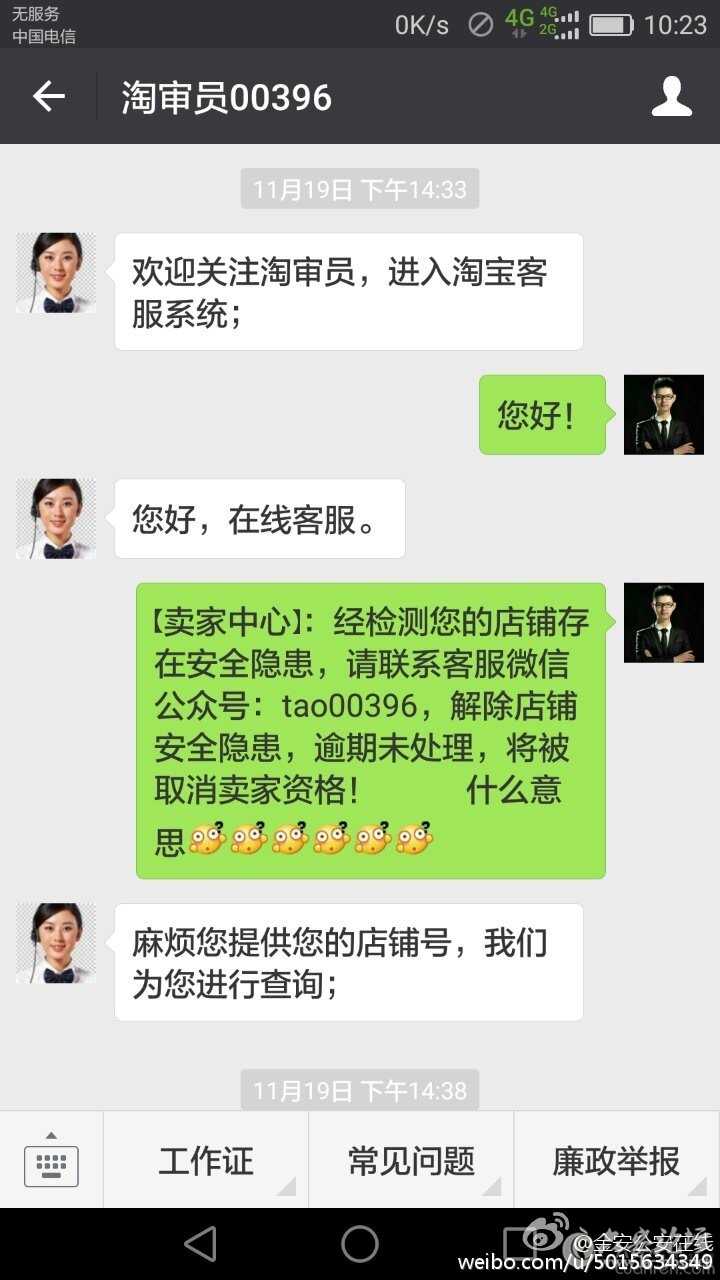
Task: Tap your own avatar beside 您好！
Action: click(664, 415)
